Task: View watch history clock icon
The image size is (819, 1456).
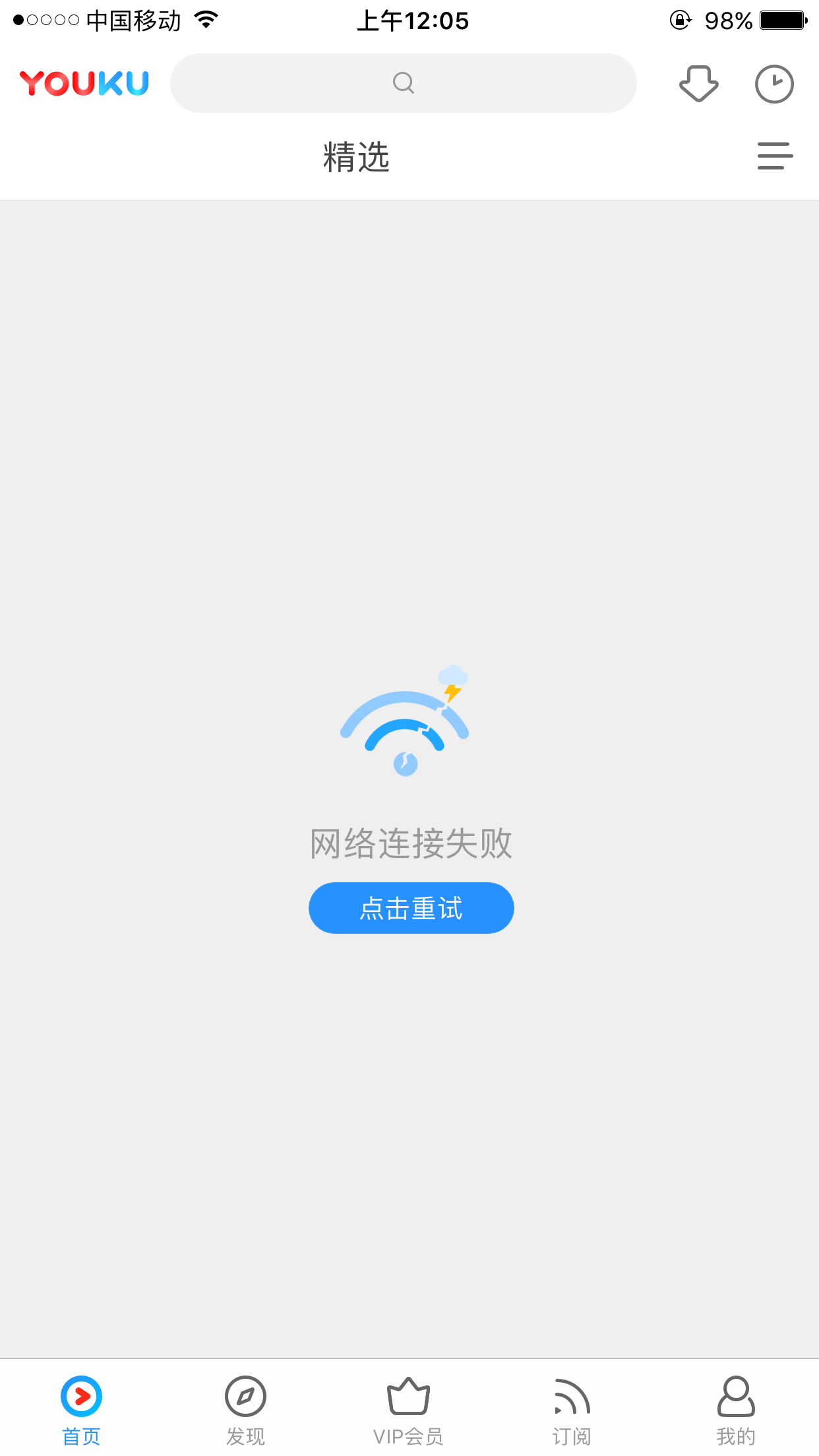Action: (x=773, y=84)
